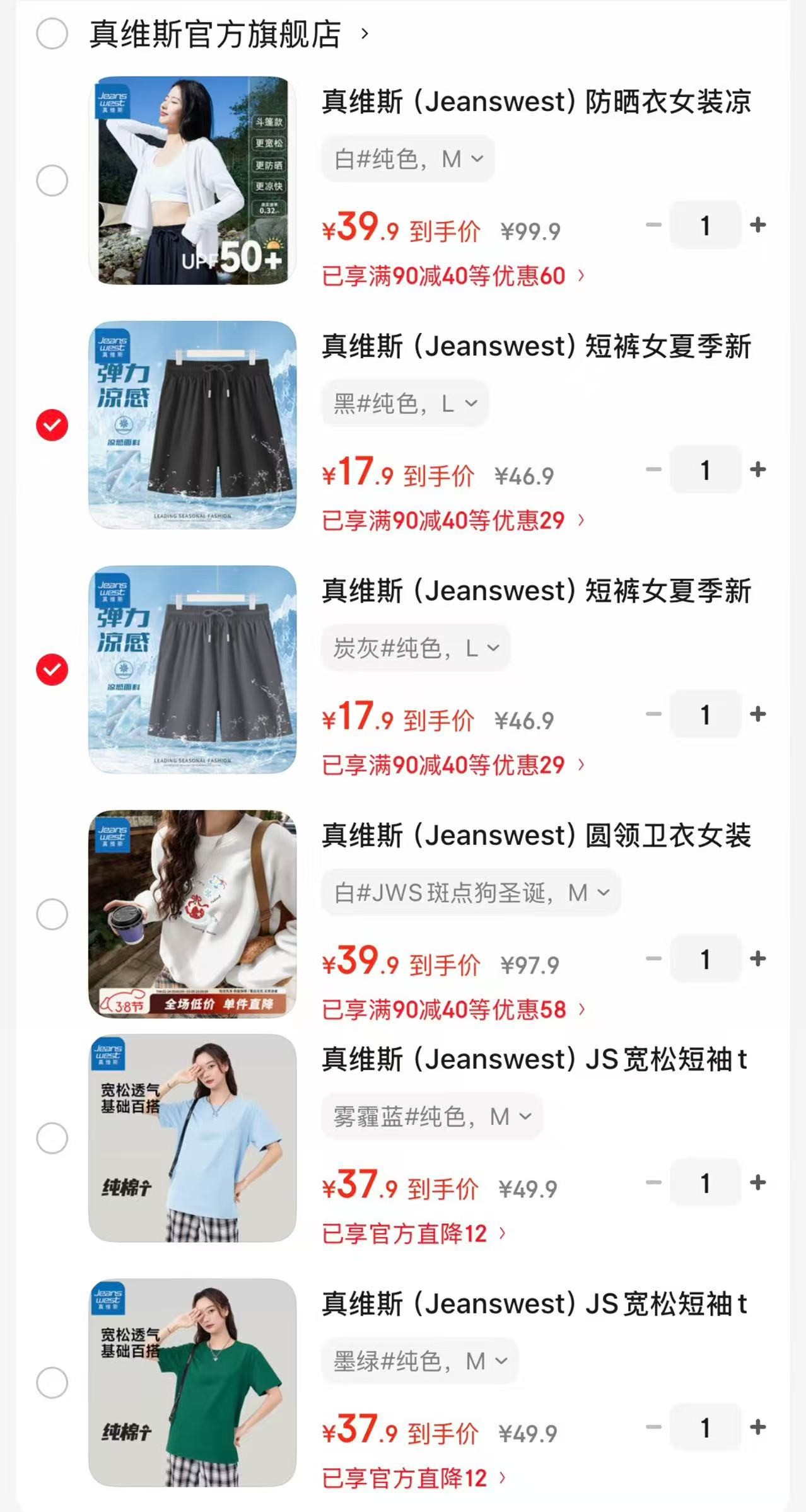Screen dimensions: 806x1512
Task: Increase quantity of the 防晒衣 jacket
Action: pos(757,225)
